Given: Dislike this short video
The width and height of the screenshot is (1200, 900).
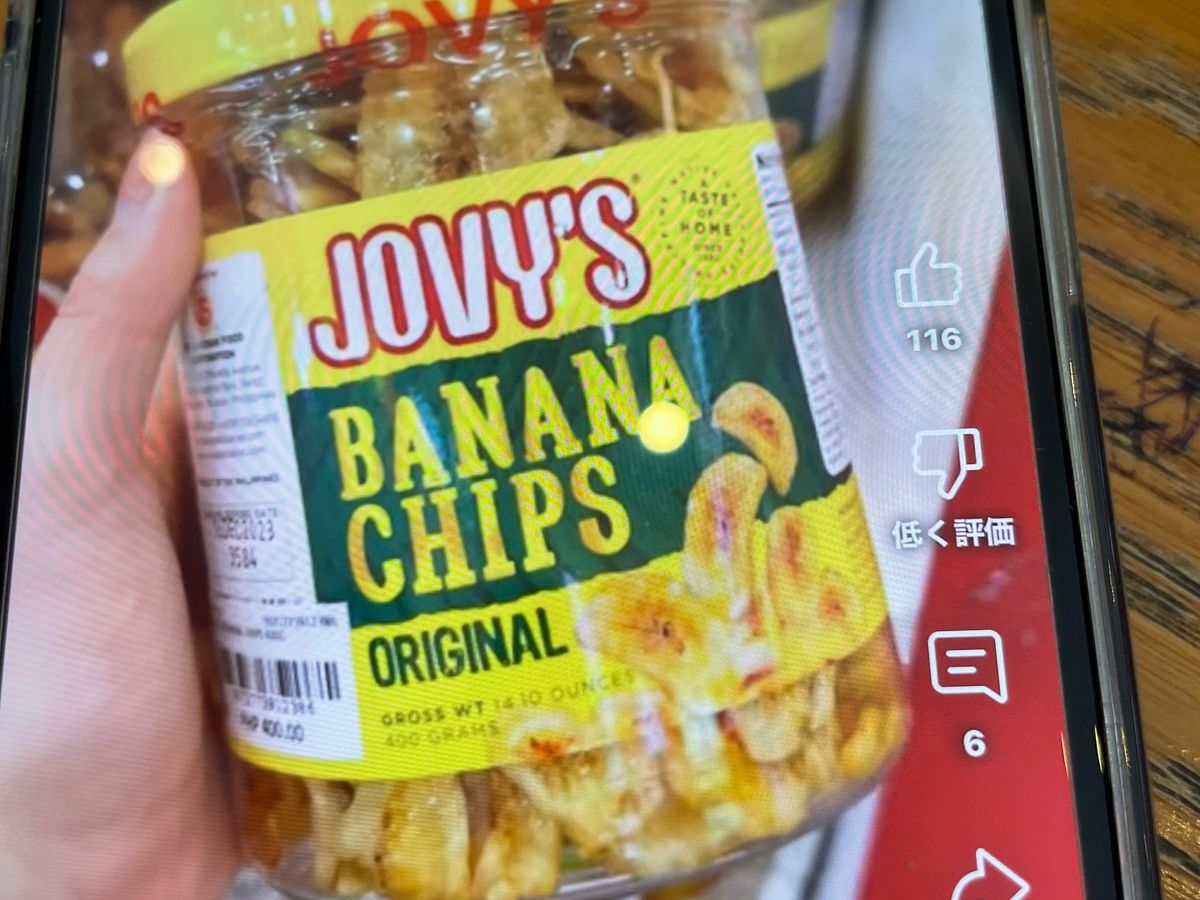Looking at the screenshot, I should (x=947, y=462).
